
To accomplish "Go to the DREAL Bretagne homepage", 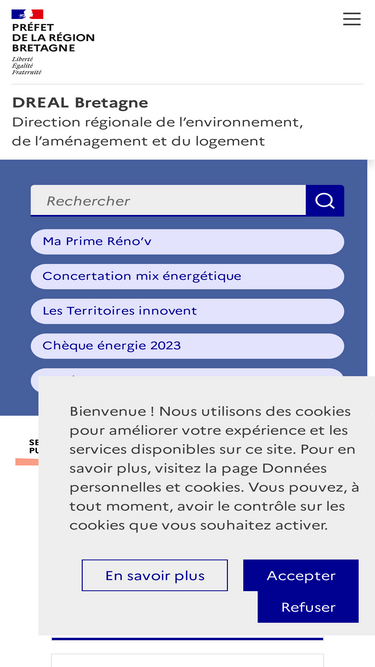I will (80, 103).
